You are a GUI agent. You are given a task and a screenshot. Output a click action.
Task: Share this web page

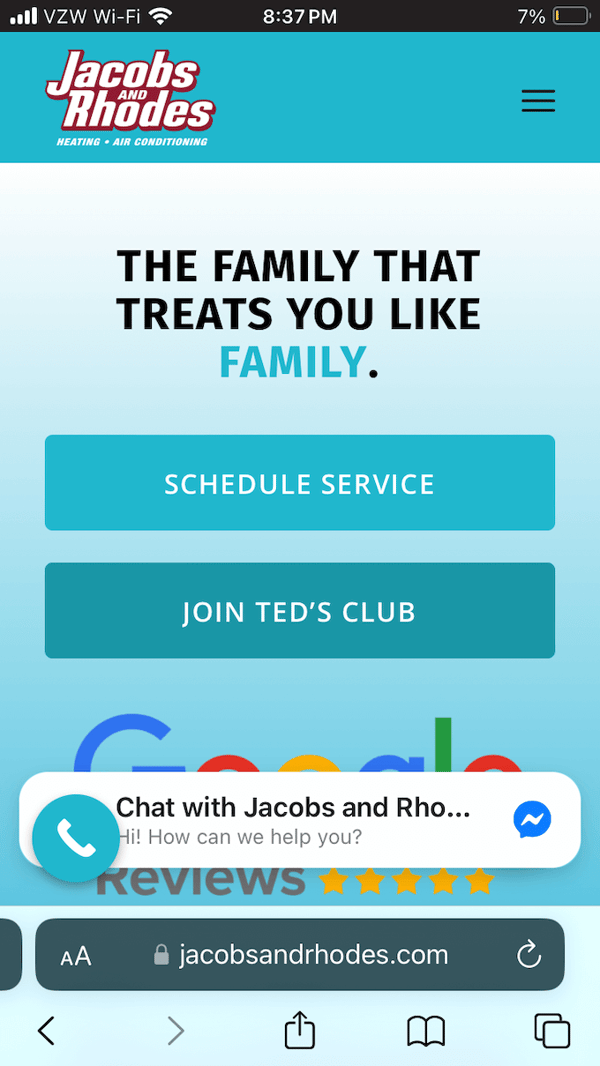300,1030
